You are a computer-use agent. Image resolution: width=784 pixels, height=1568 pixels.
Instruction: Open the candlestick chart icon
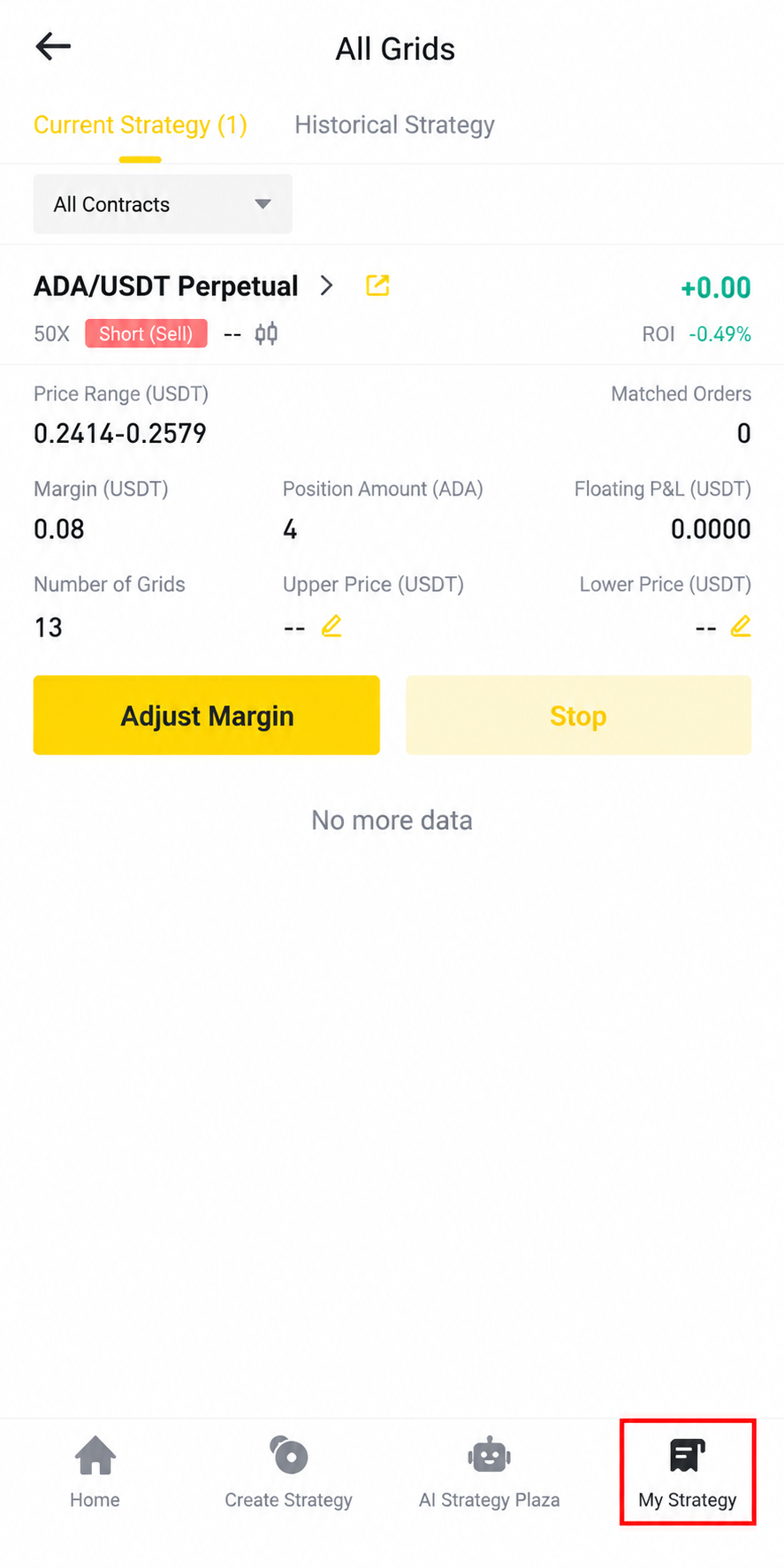tap(266, 334)
